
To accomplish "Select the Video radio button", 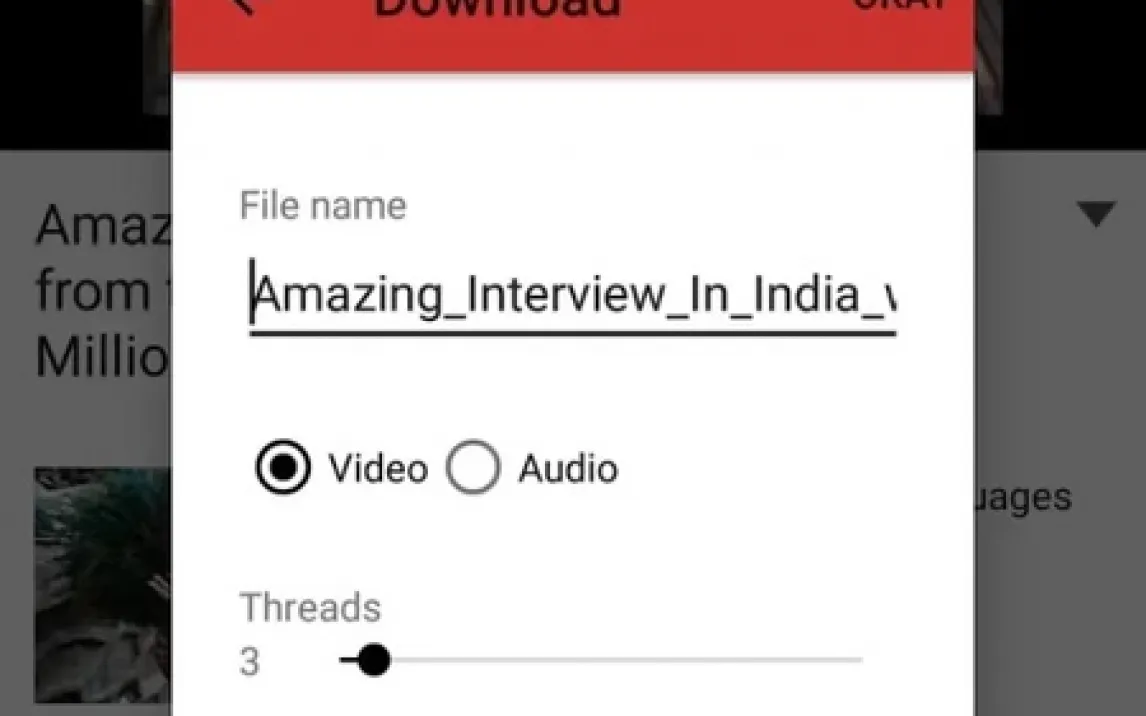I will pyautogui.click(x=283, y=468).
